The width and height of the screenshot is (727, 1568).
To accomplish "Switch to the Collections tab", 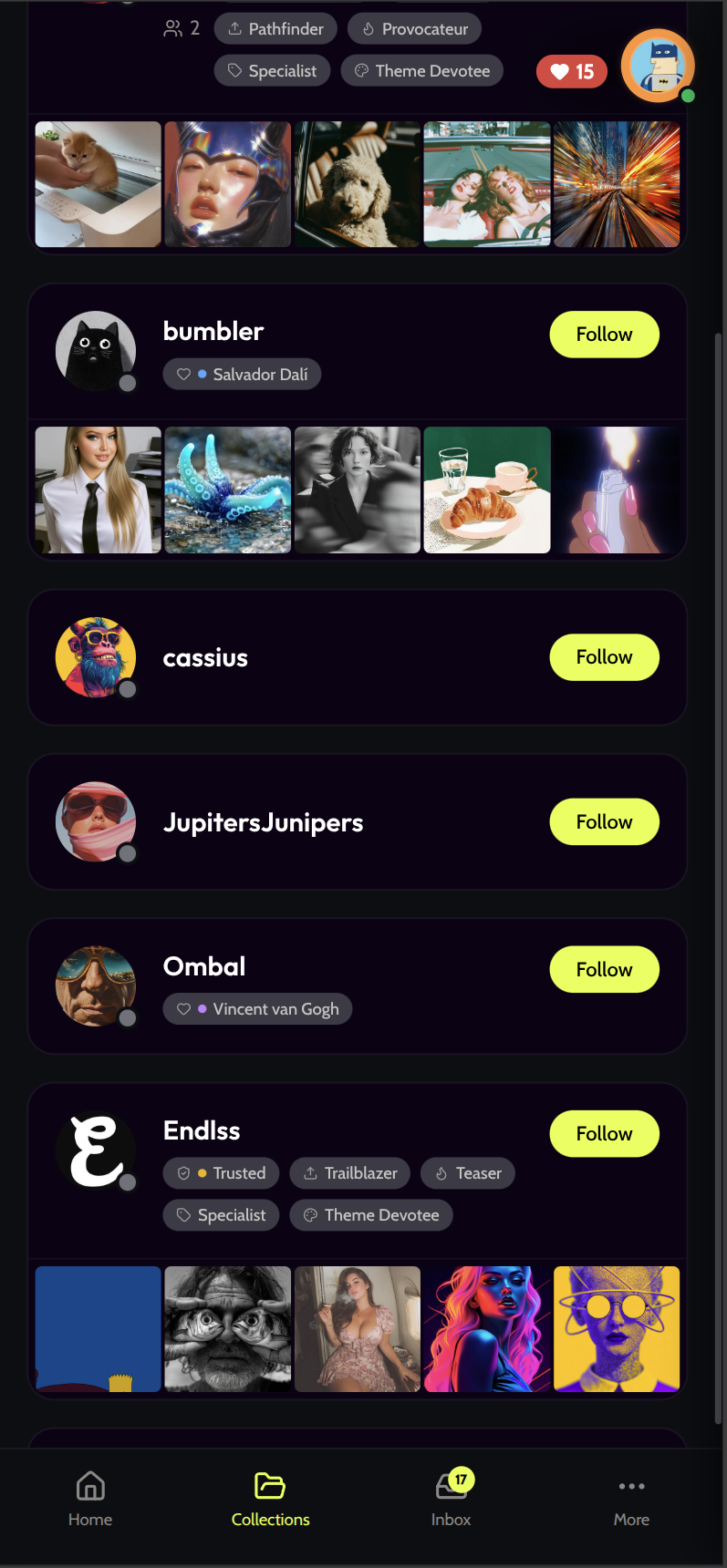I will (270, 1495).
